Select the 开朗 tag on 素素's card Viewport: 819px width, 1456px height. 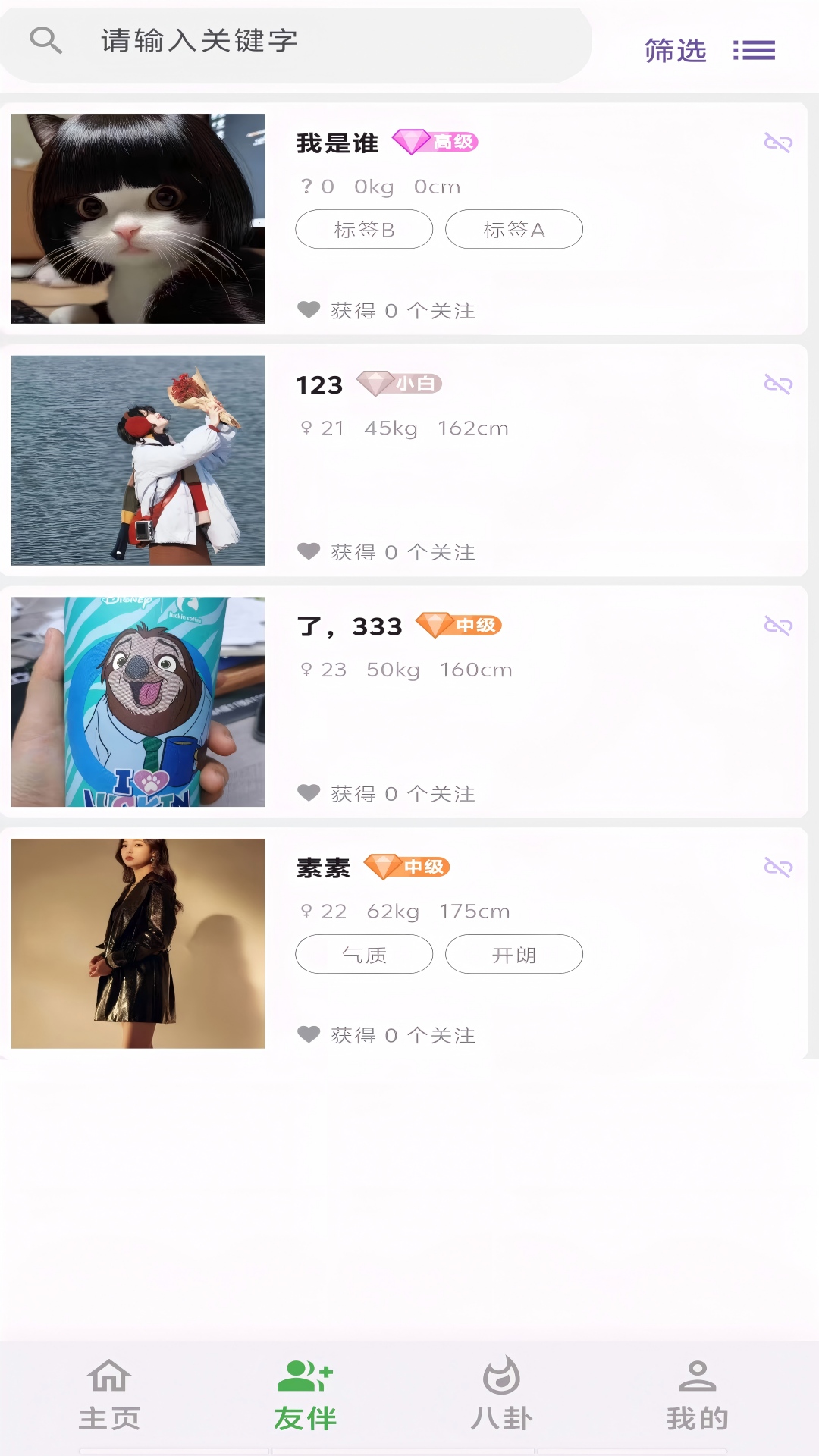point(513,954)
